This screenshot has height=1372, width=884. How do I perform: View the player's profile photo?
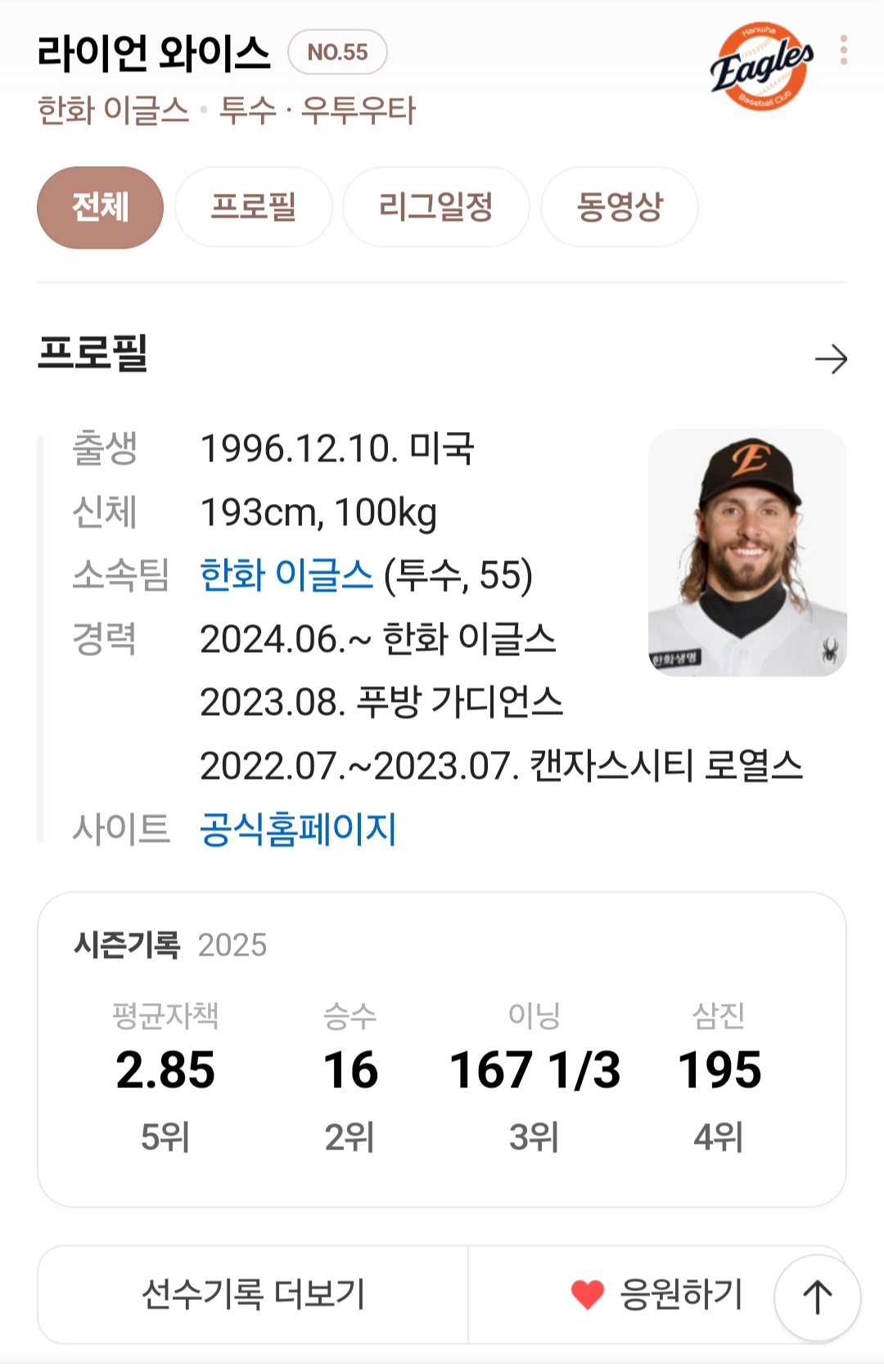(746, 552)
